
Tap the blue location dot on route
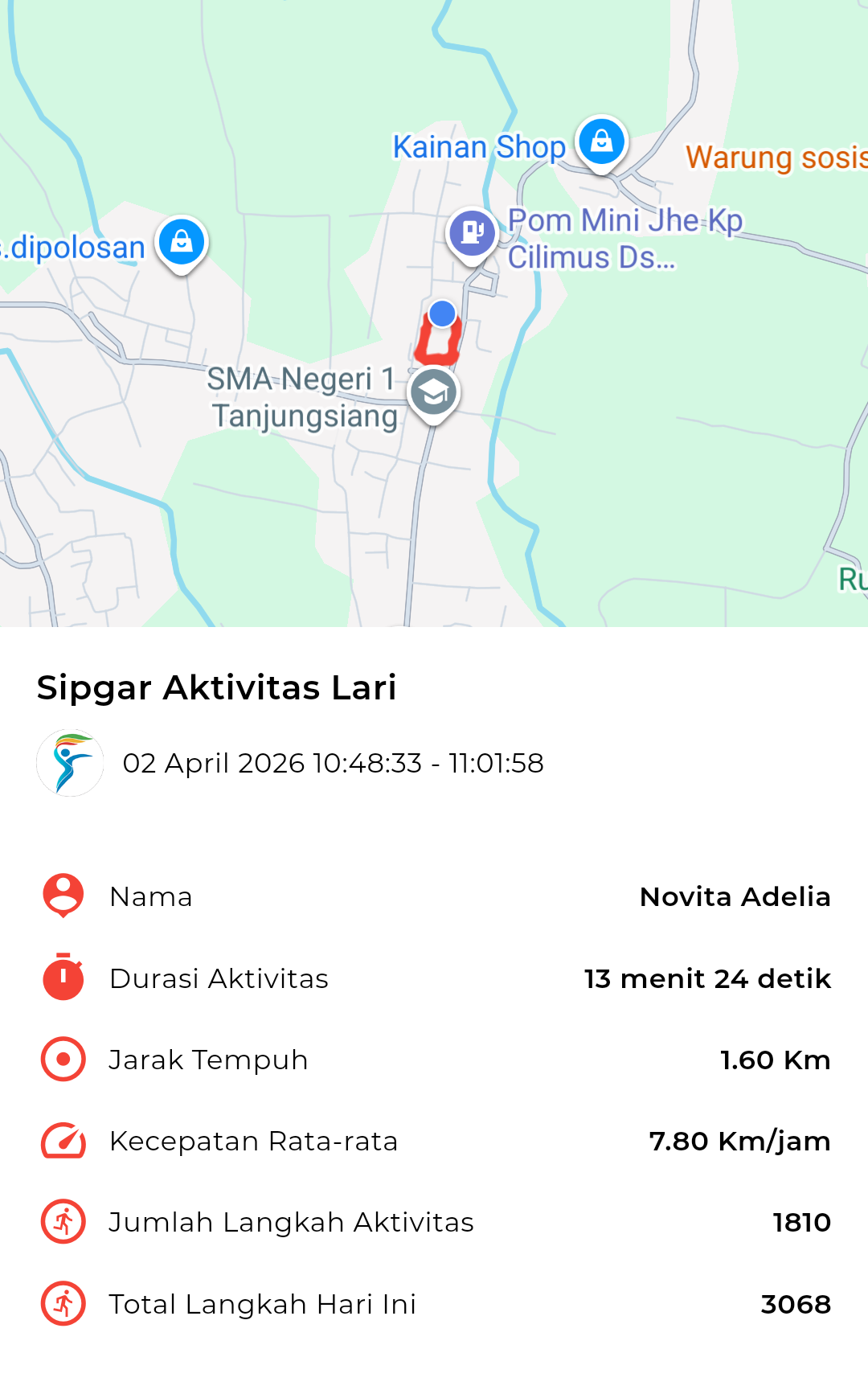(442, 314)
